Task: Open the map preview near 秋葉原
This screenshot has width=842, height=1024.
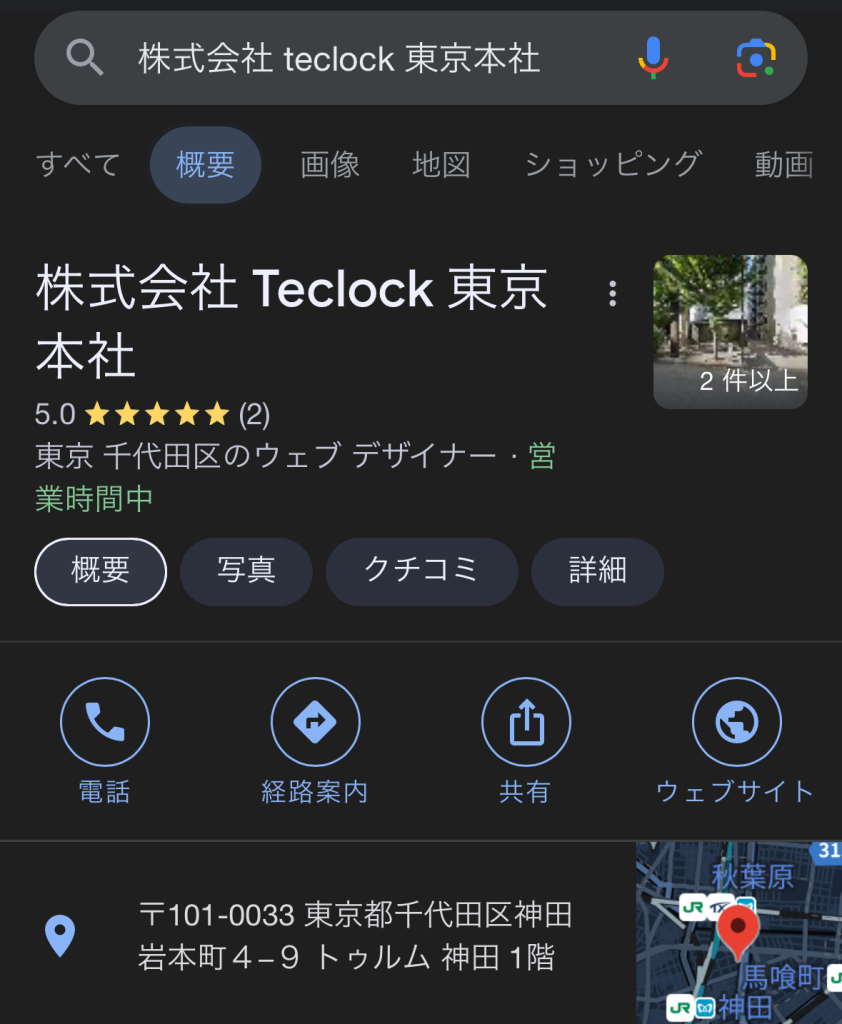Action: (x=739, y=932)
